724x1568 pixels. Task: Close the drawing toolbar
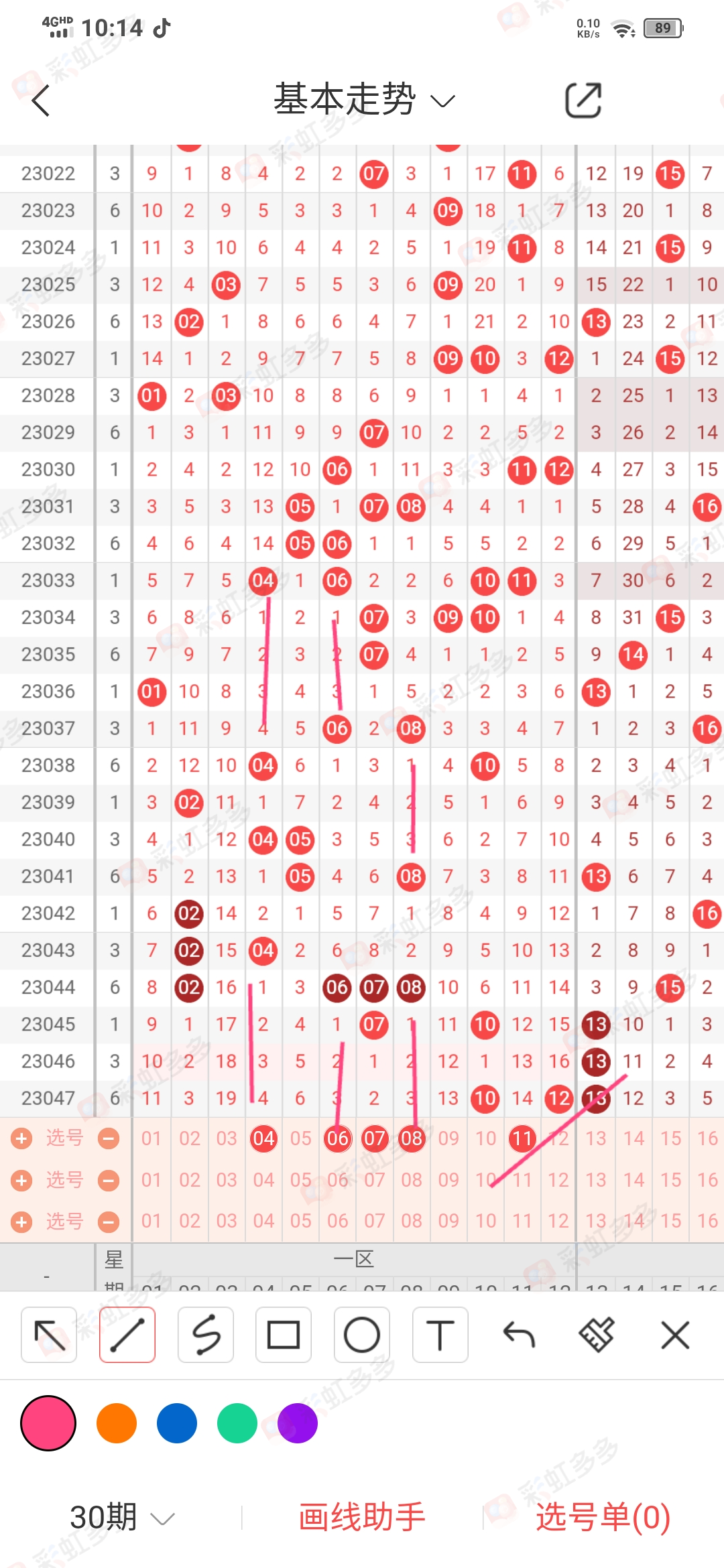[675, 1335]
